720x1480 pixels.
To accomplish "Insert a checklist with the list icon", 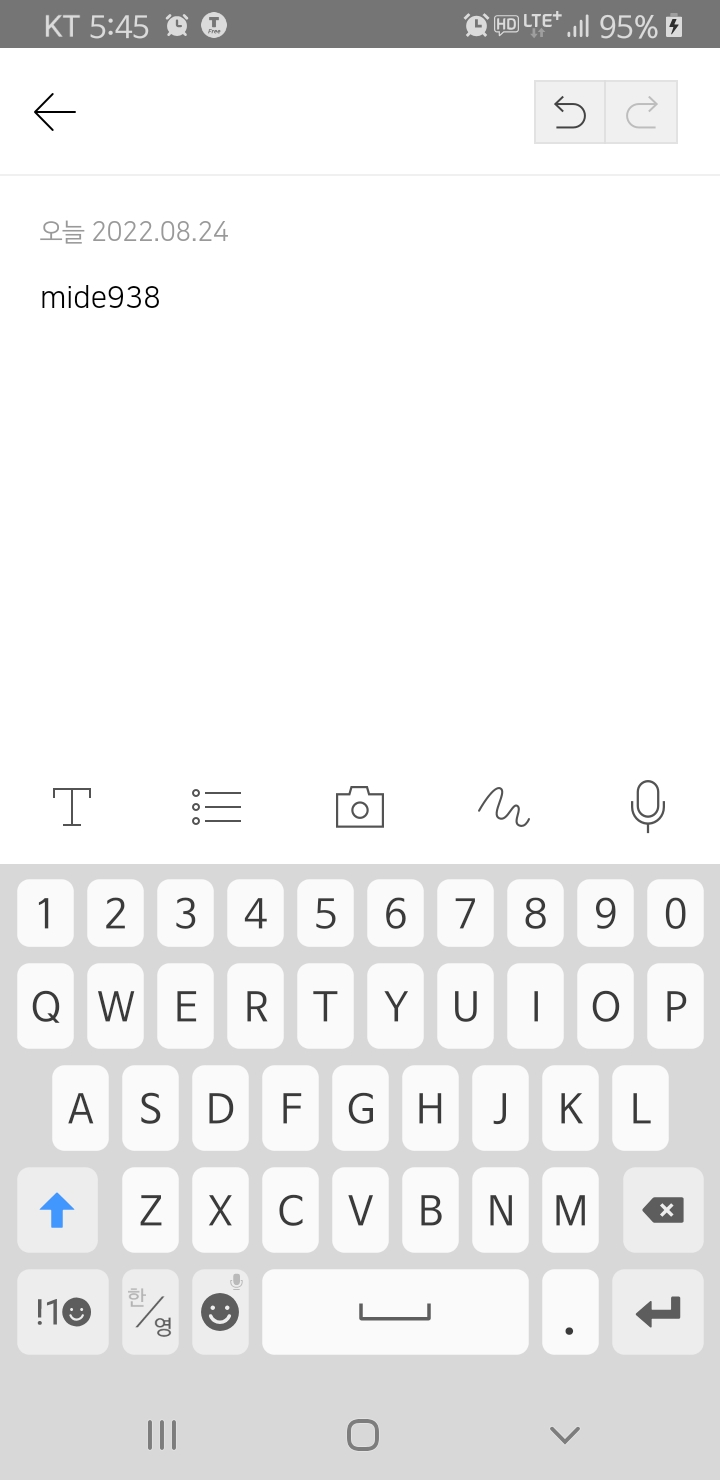I will pyautogui.click(x=216, y=807).
